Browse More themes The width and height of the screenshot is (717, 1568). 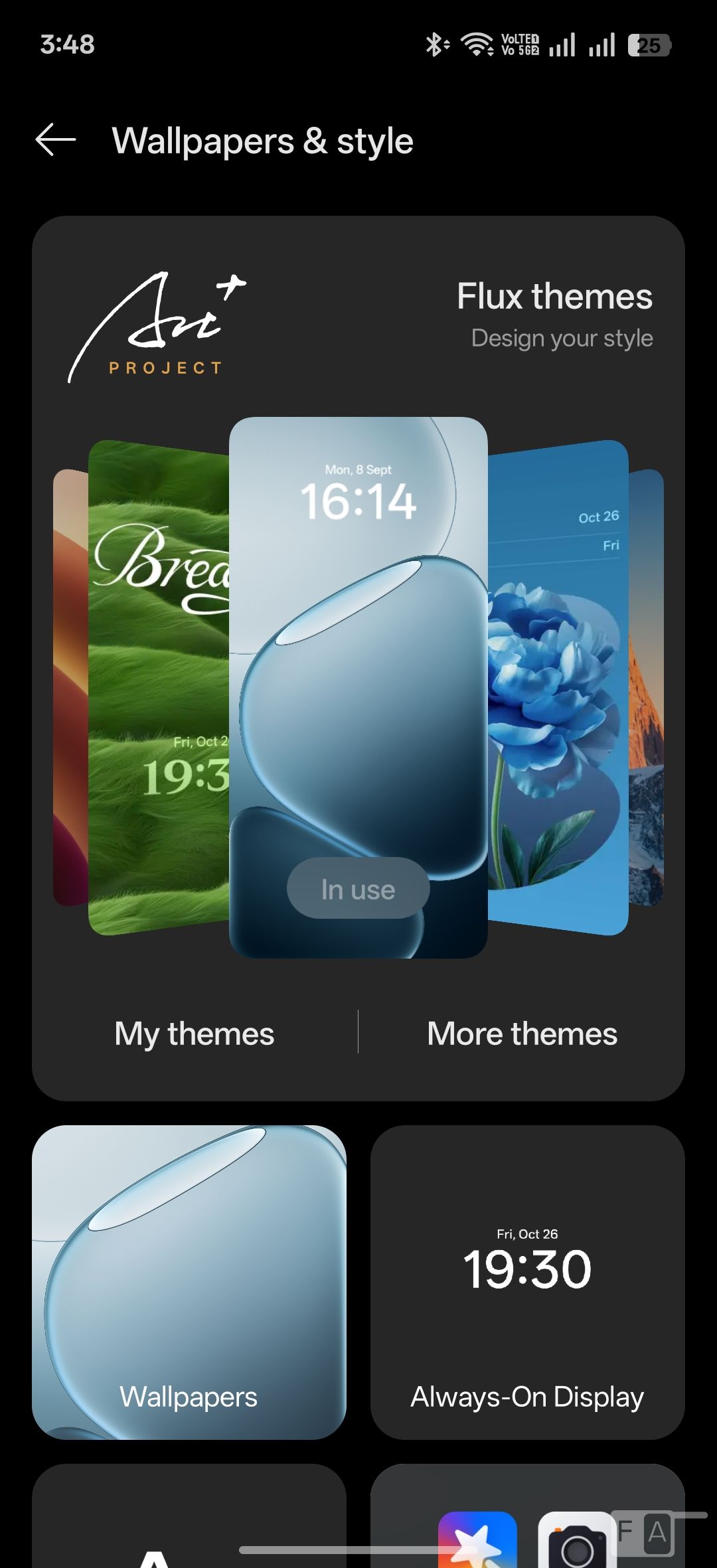[x=522, y=1034]
